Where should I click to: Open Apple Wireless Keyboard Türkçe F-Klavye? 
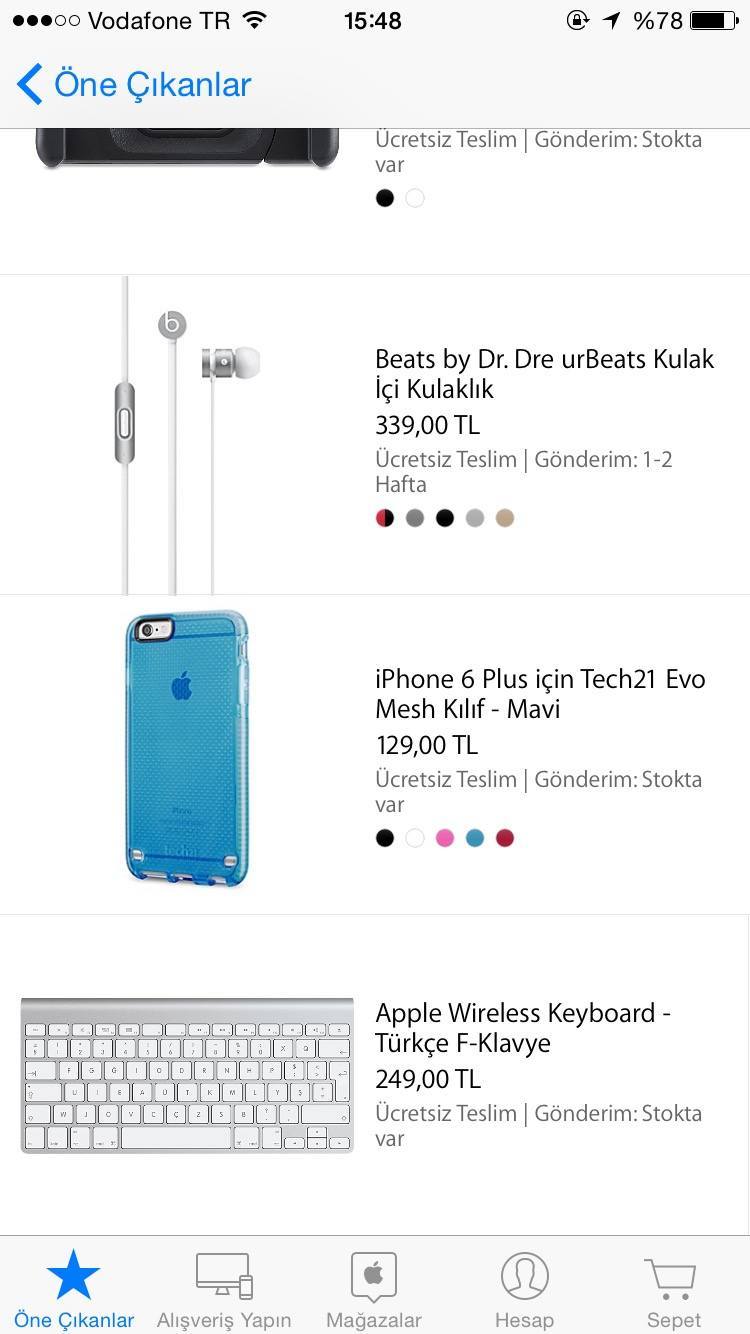(x=522, y=1028)
